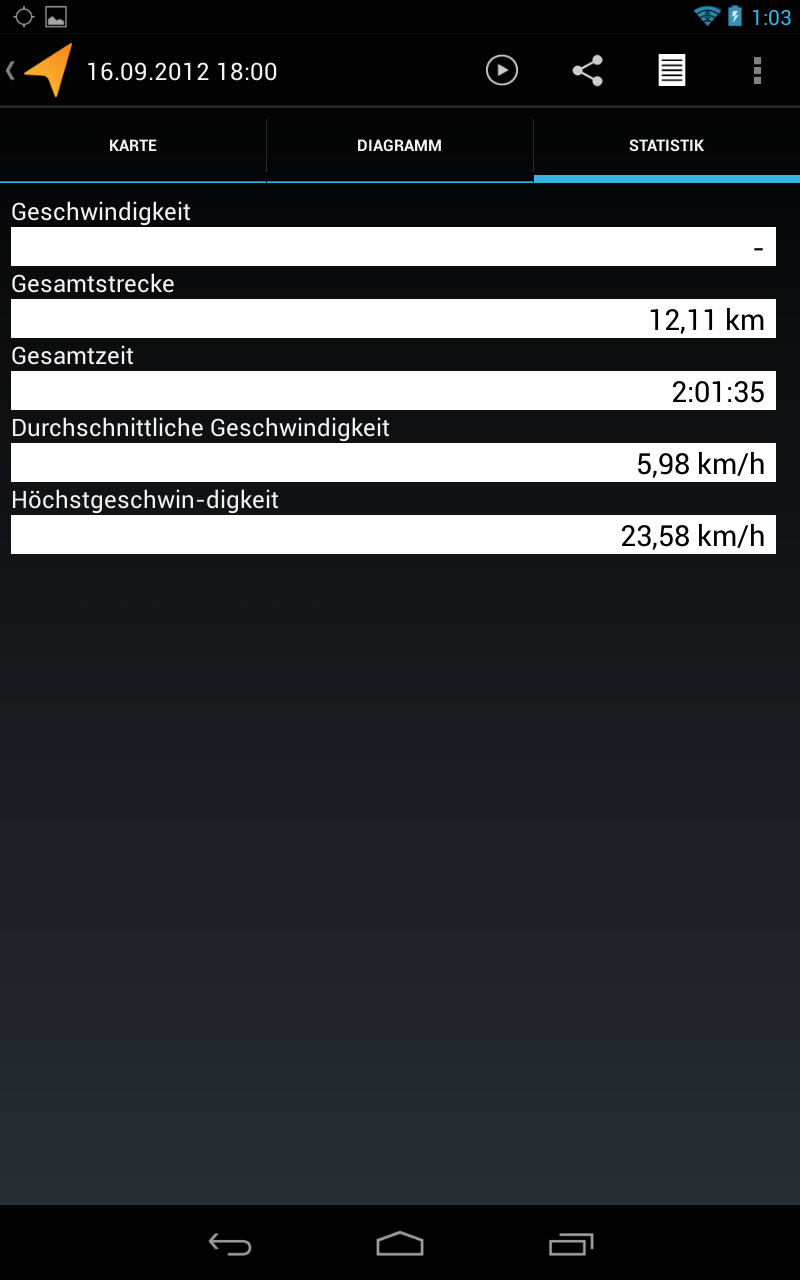Viewport: 800px width, 1280px height.
Task: Switch to the Diagramm tab
Action: tap(400, 146)
